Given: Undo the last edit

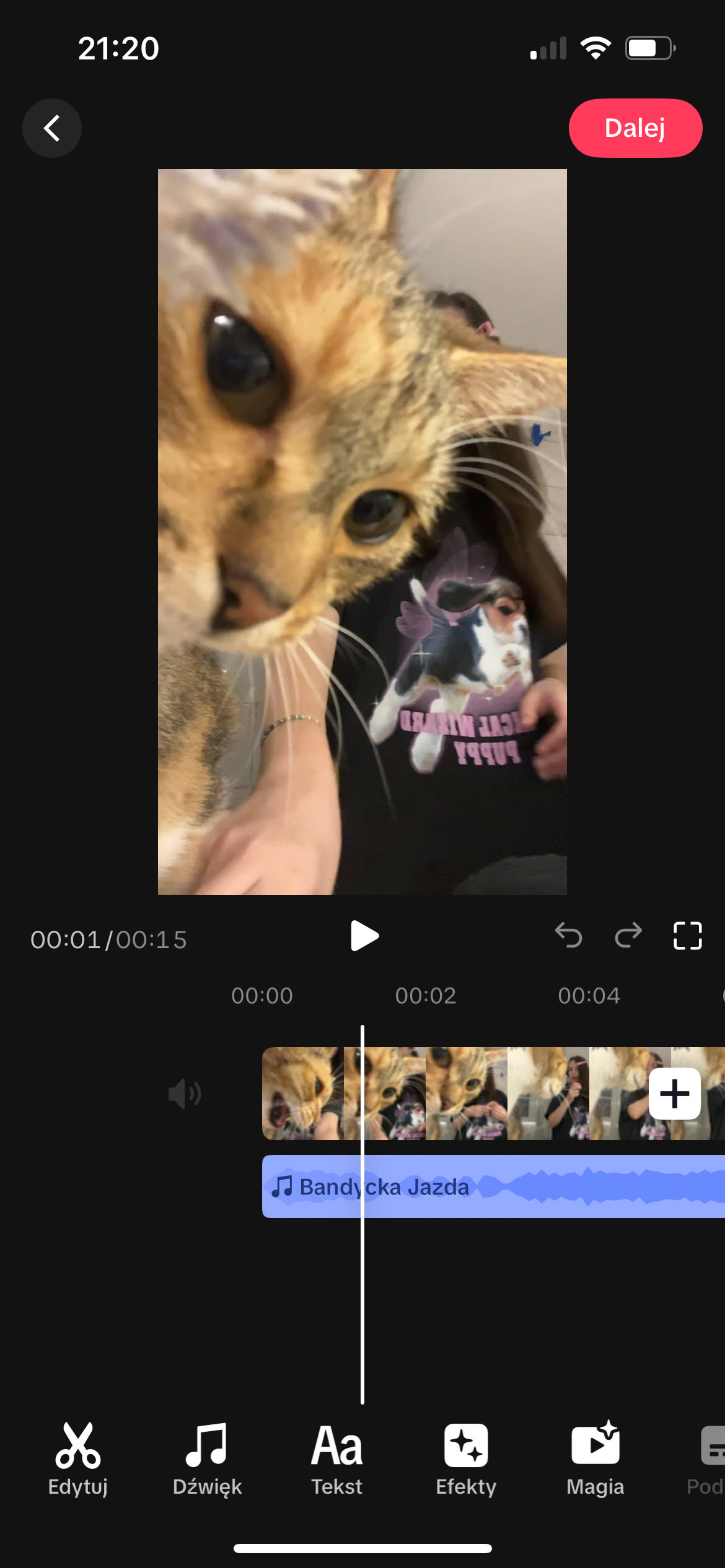Looking at the screenshot, I should [568, 935].
